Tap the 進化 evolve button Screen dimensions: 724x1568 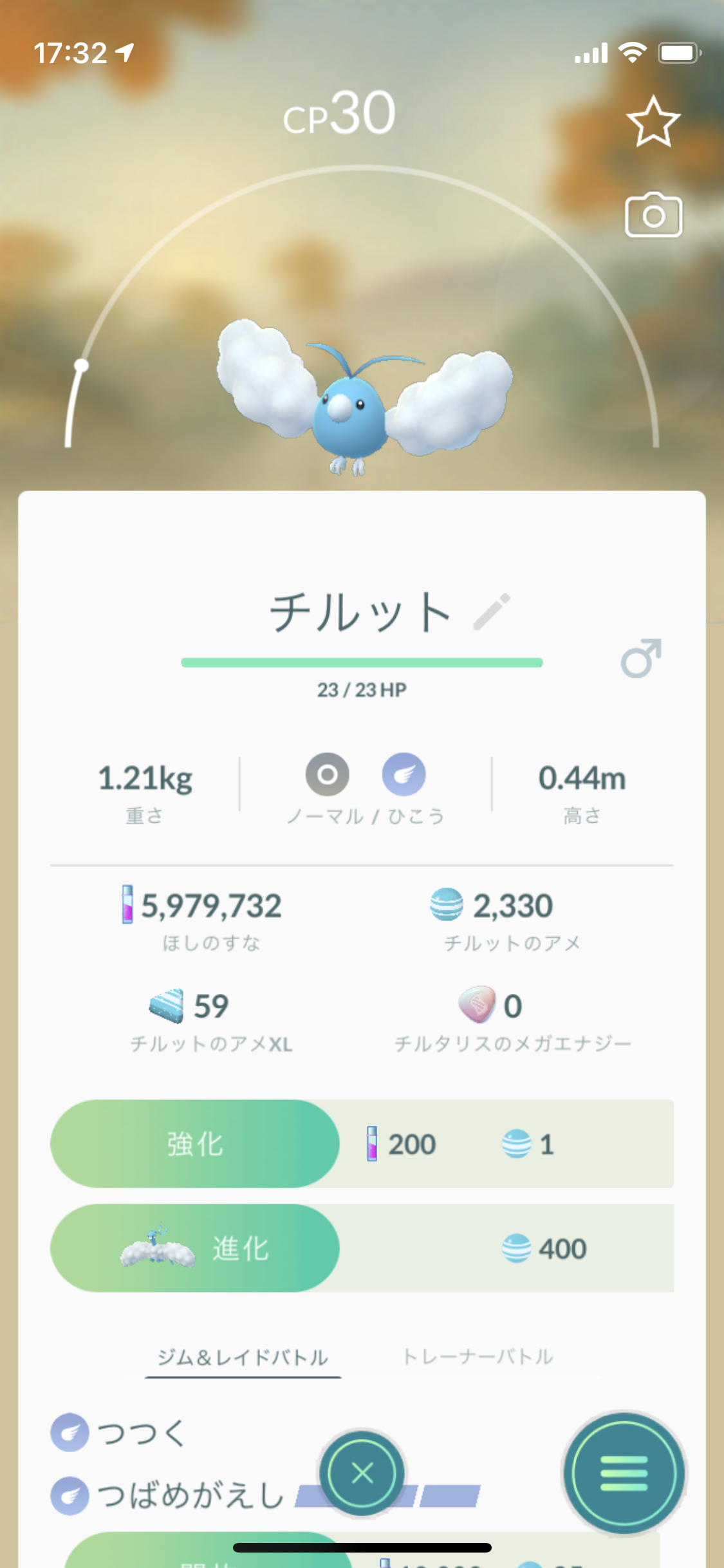coord(194,1248)
